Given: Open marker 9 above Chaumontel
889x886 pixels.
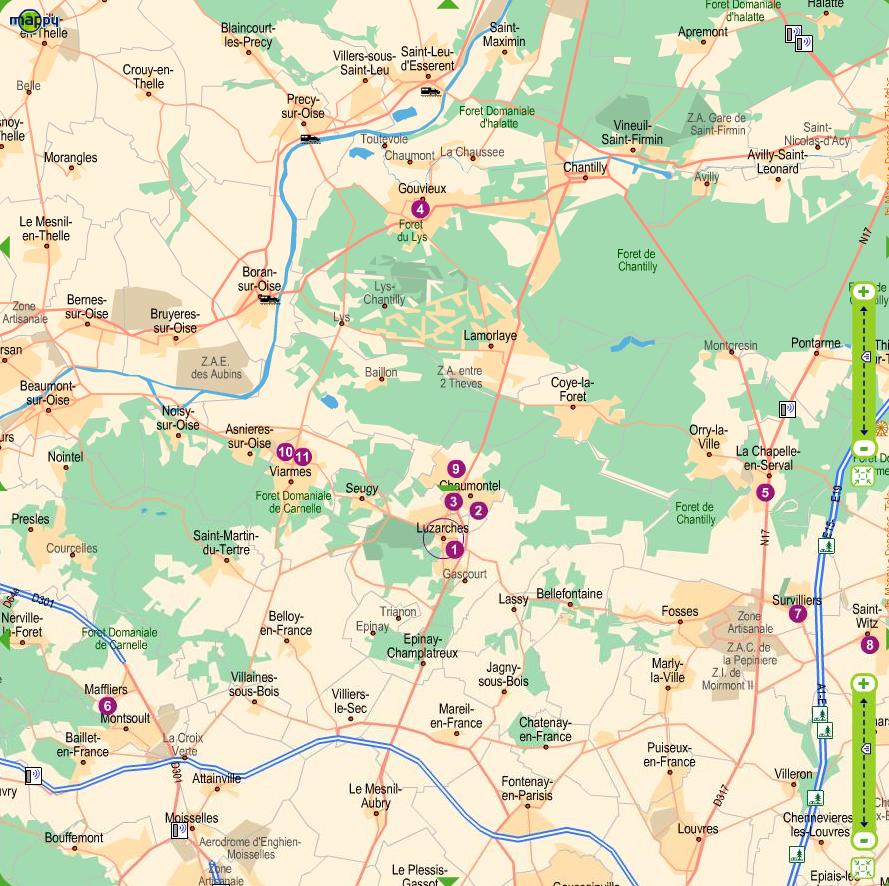Looking at the screenshot, I should 456,468.
